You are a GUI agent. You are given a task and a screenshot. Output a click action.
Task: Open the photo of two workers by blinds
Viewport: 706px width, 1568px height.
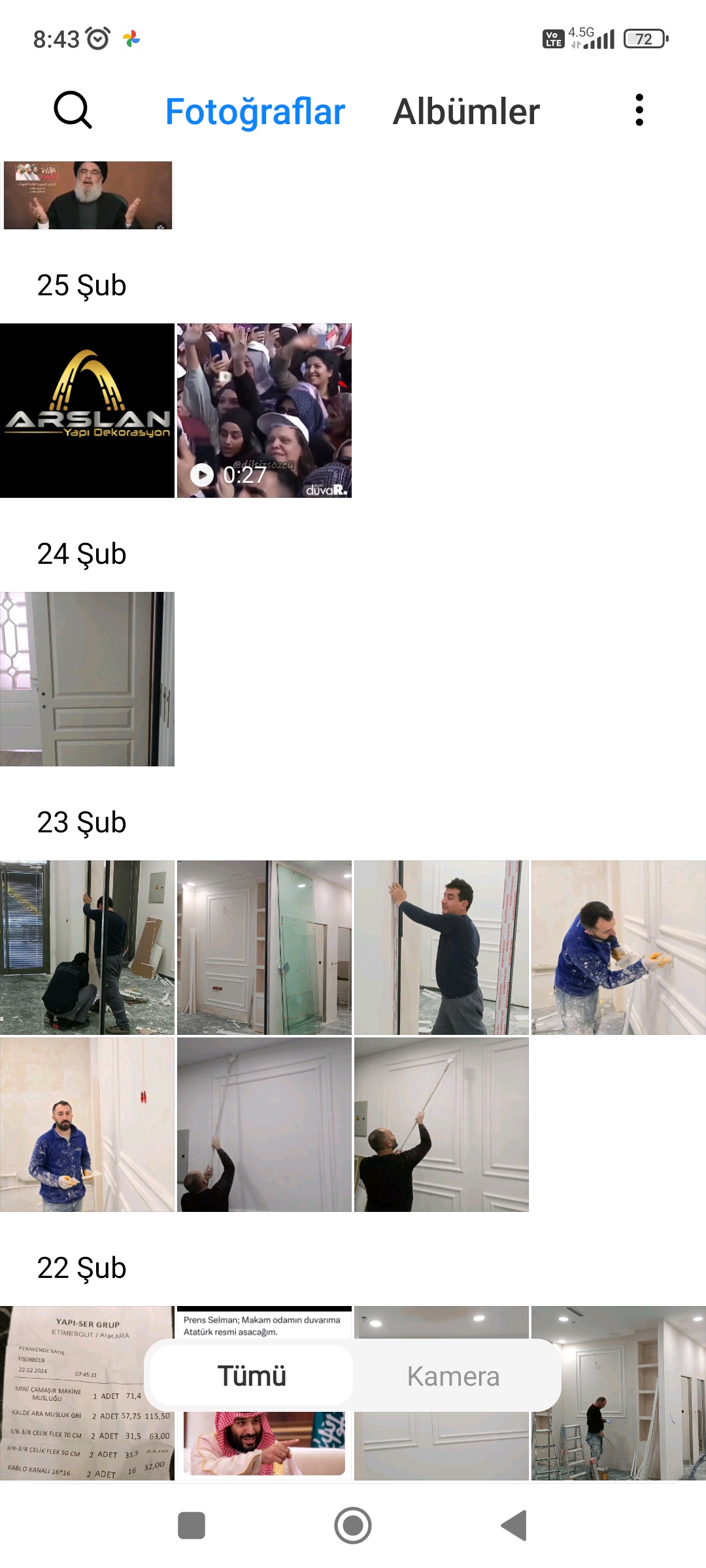click(87, 947)
